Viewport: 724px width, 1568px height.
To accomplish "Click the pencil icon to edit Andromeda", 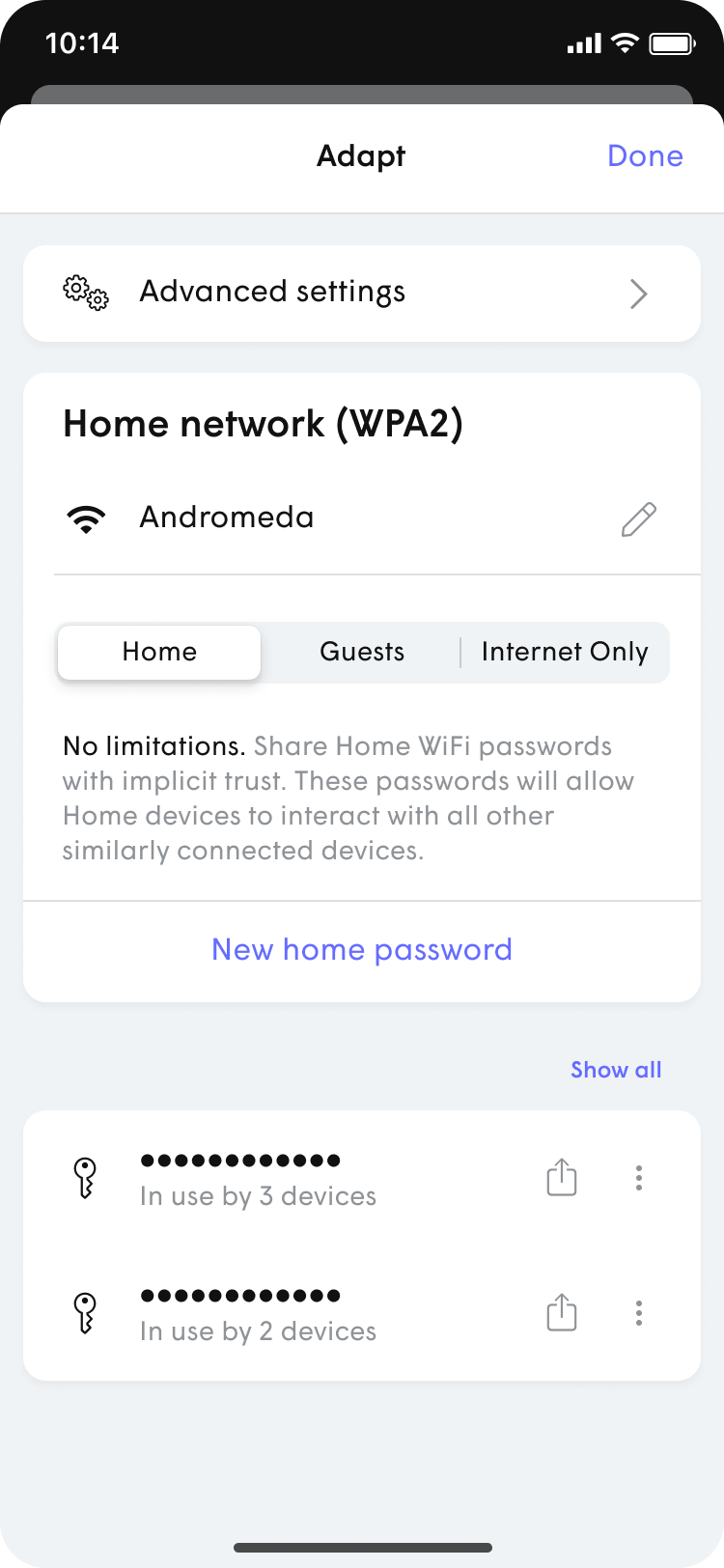I will point(637,519).
